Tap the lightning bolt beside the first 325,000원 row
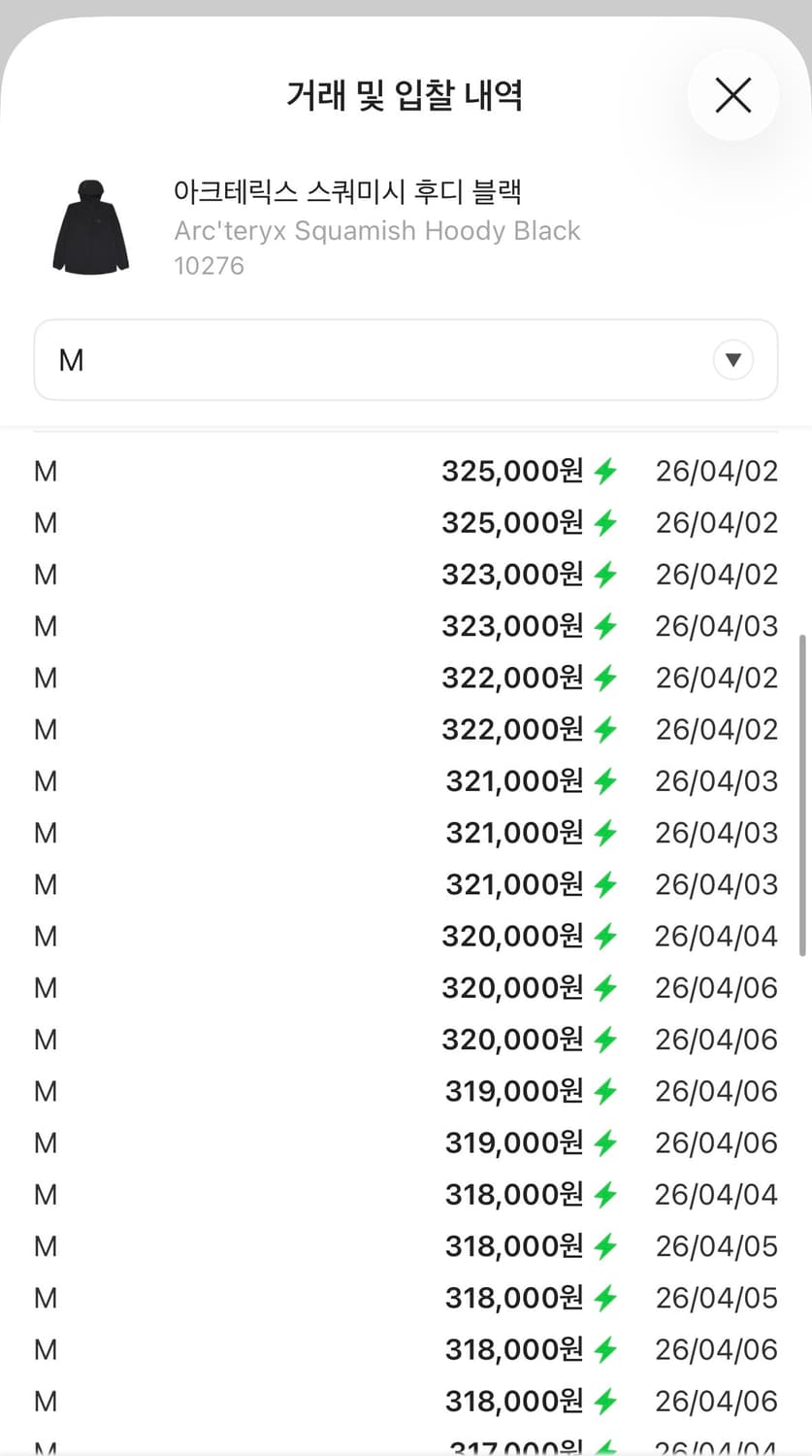The height and width of the screenshot is (1456, 812). click(x=603, y=471)
